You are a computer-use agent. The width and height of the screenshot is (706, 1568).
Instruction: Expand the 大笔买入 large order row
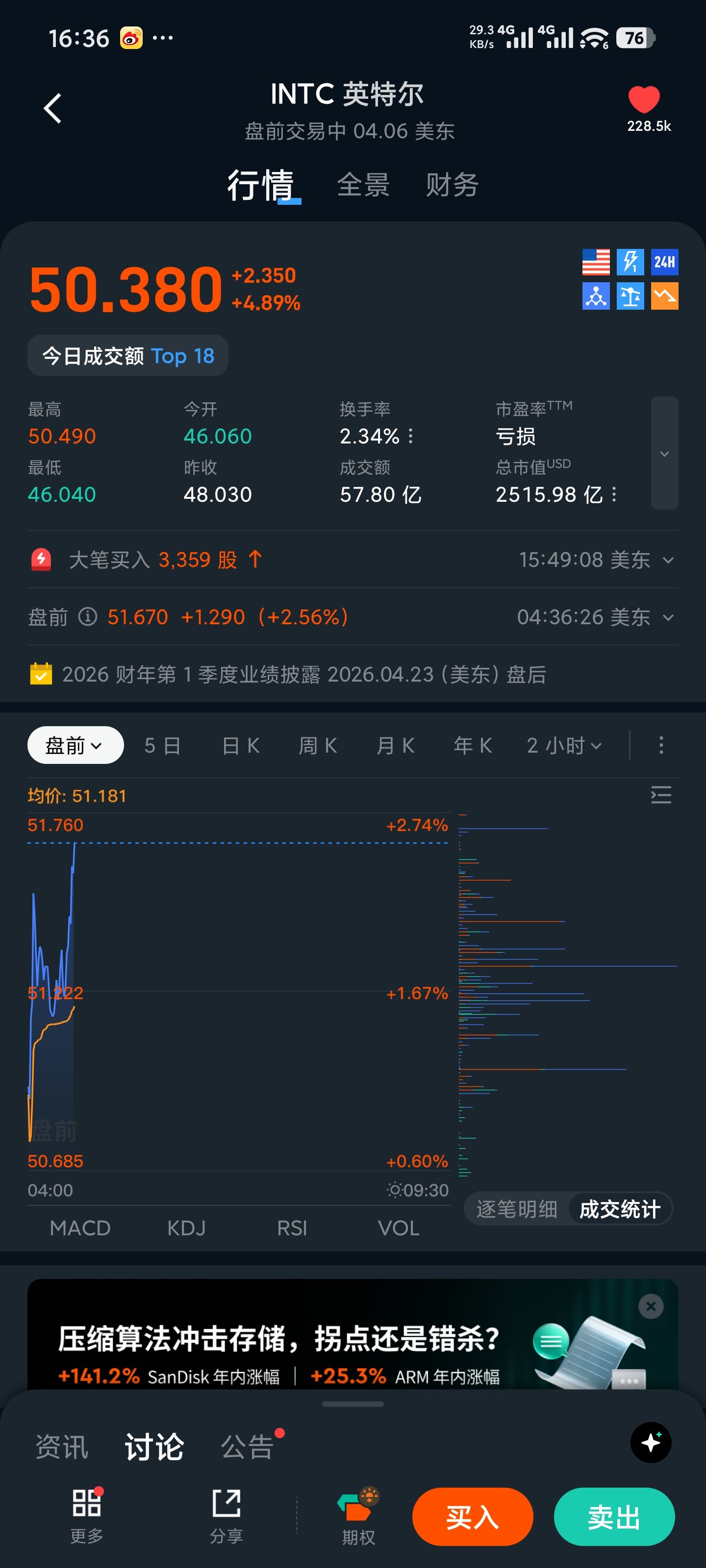click(668, 560)
